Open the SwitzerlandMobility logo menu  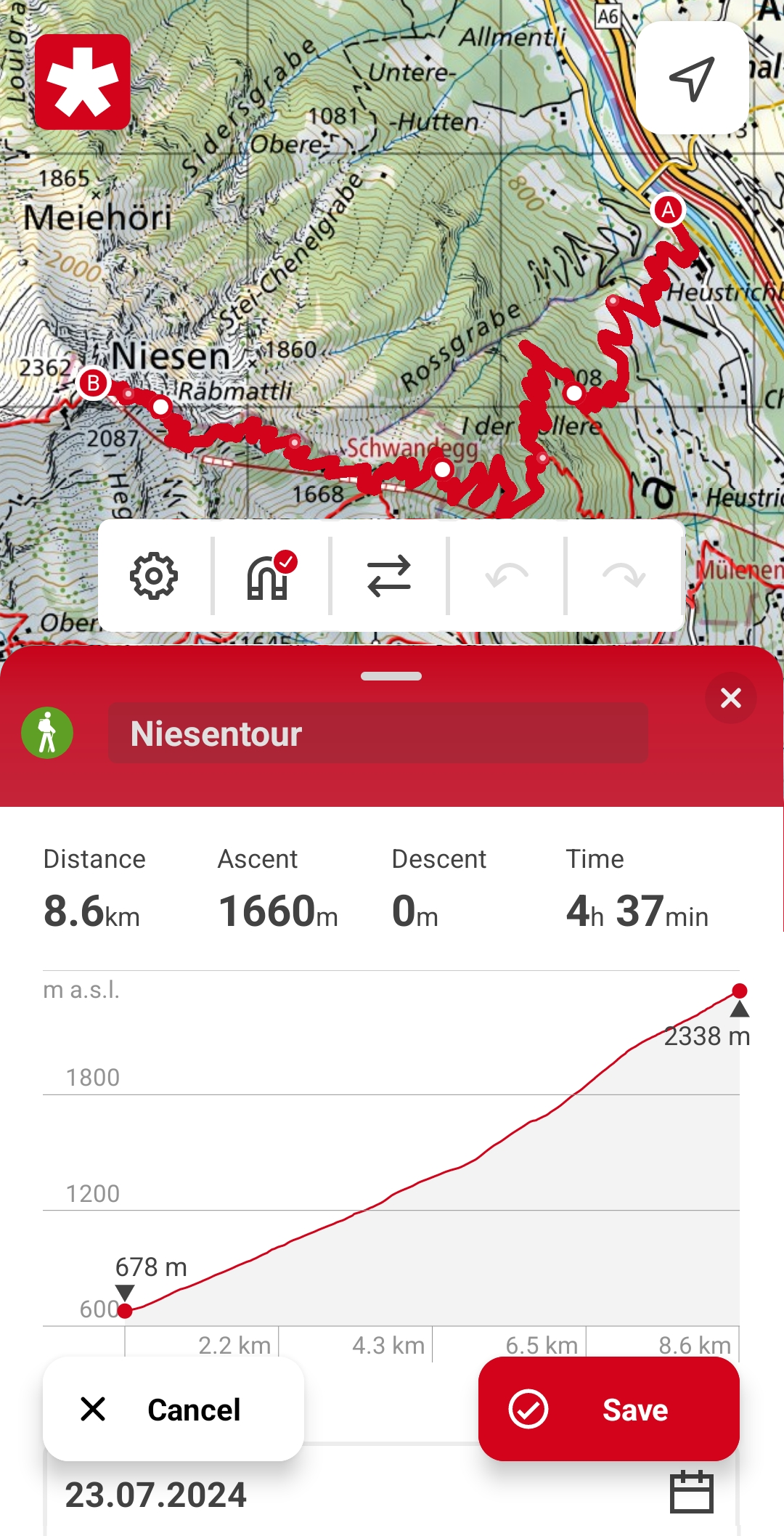click(83, 82)
